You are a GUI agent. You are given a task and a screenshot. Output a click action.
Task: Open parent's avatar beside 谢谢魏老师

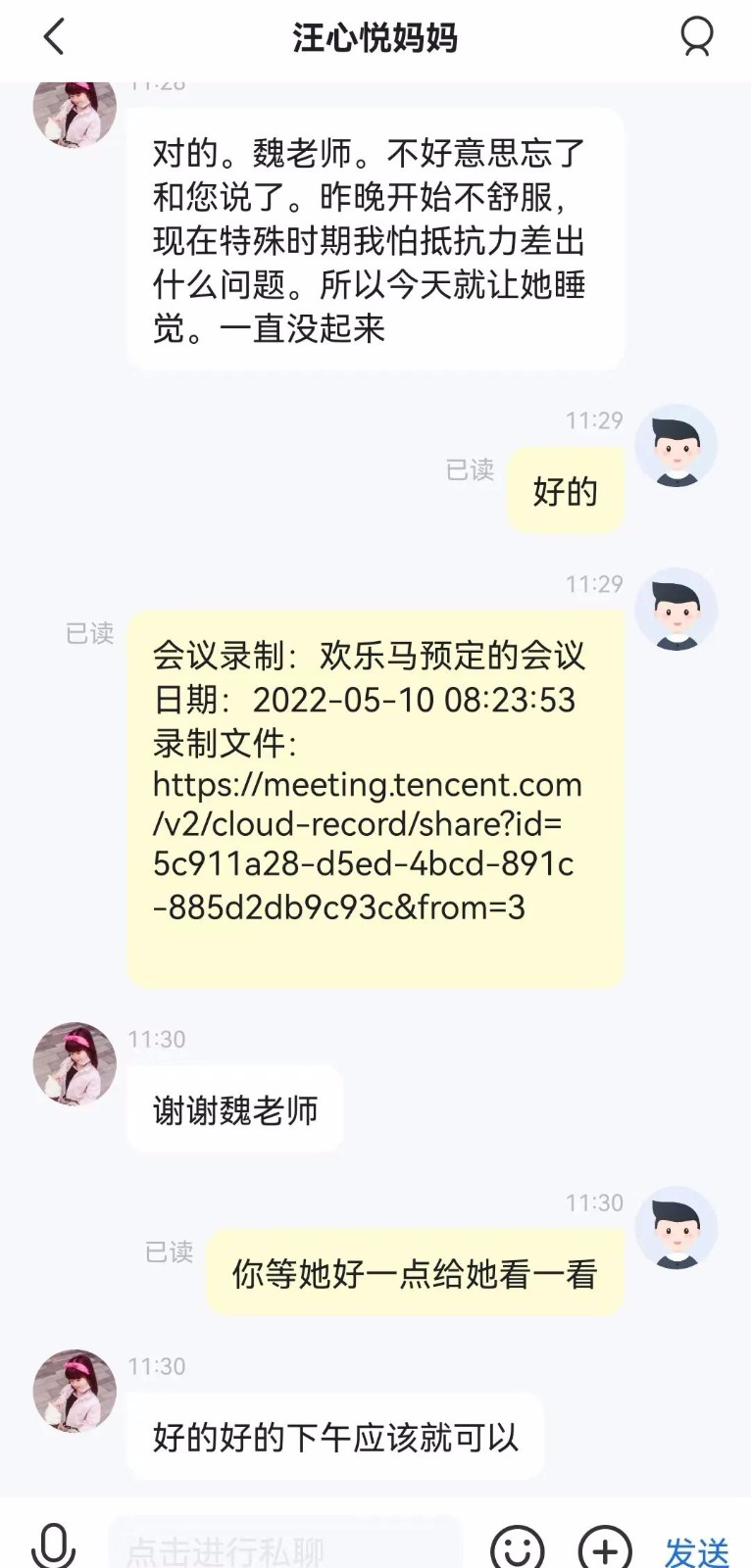pos(75,1064)
